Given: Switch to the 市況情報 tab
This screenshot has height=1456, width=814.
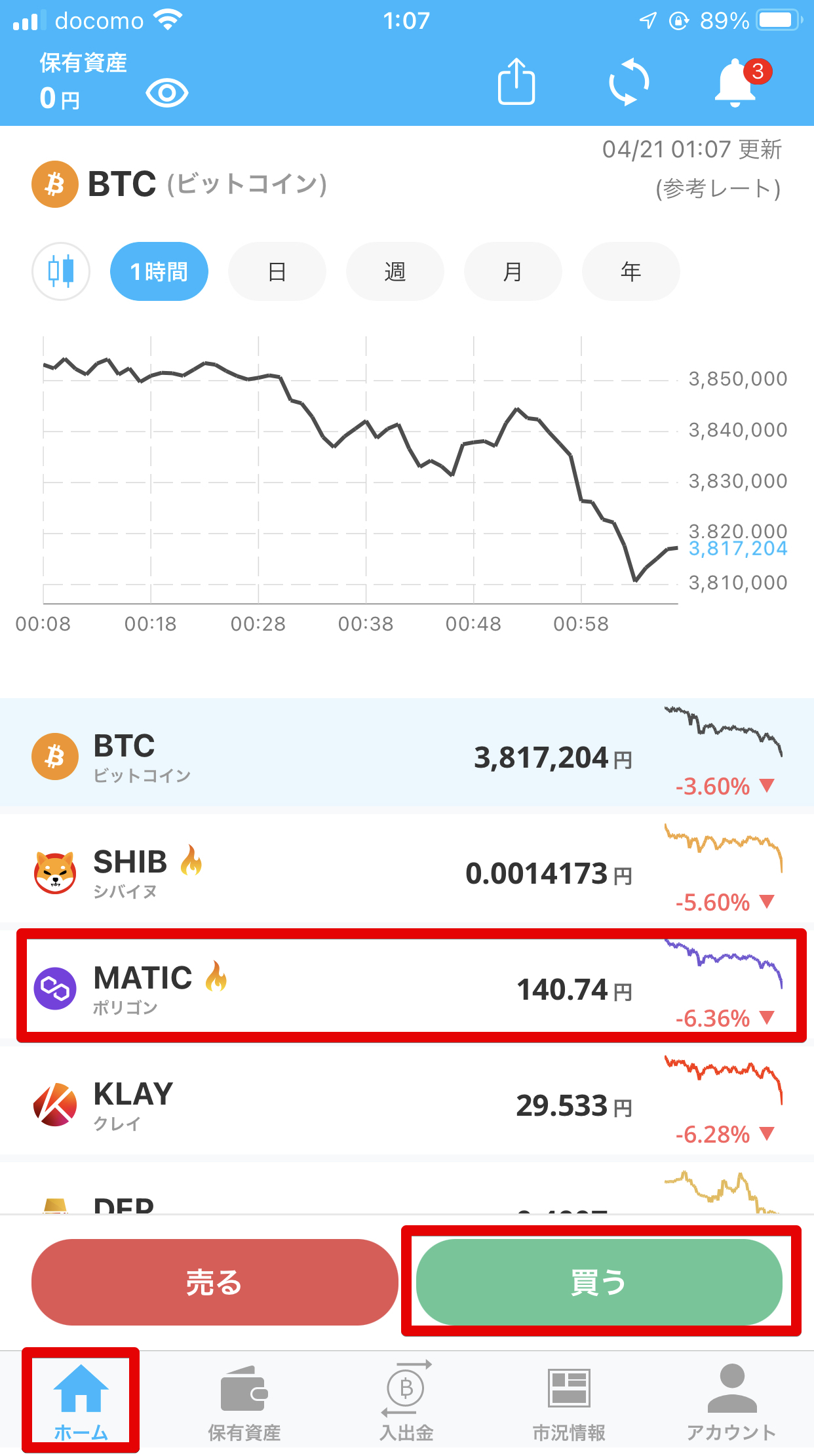Looking at the screenshot, I should (569, 1402).
